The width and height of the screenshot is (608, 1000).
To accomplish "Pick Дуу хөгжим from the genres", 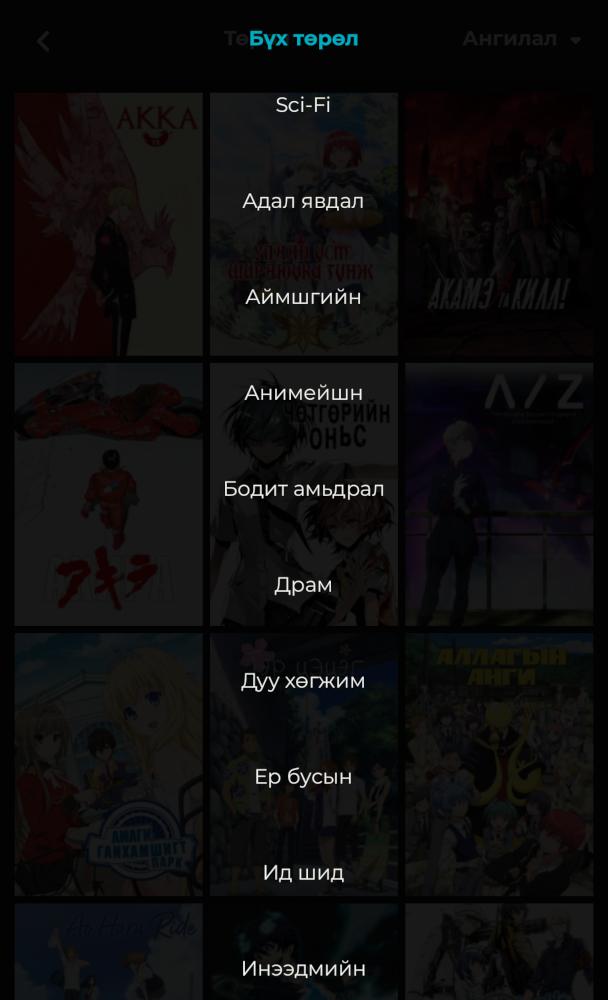I will click(x=303, y=681).
